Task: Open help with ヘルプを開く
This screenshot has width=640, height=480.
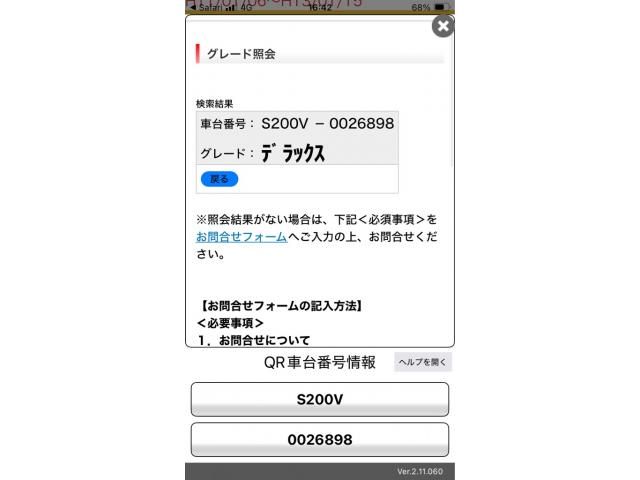Action: point(422,362)
